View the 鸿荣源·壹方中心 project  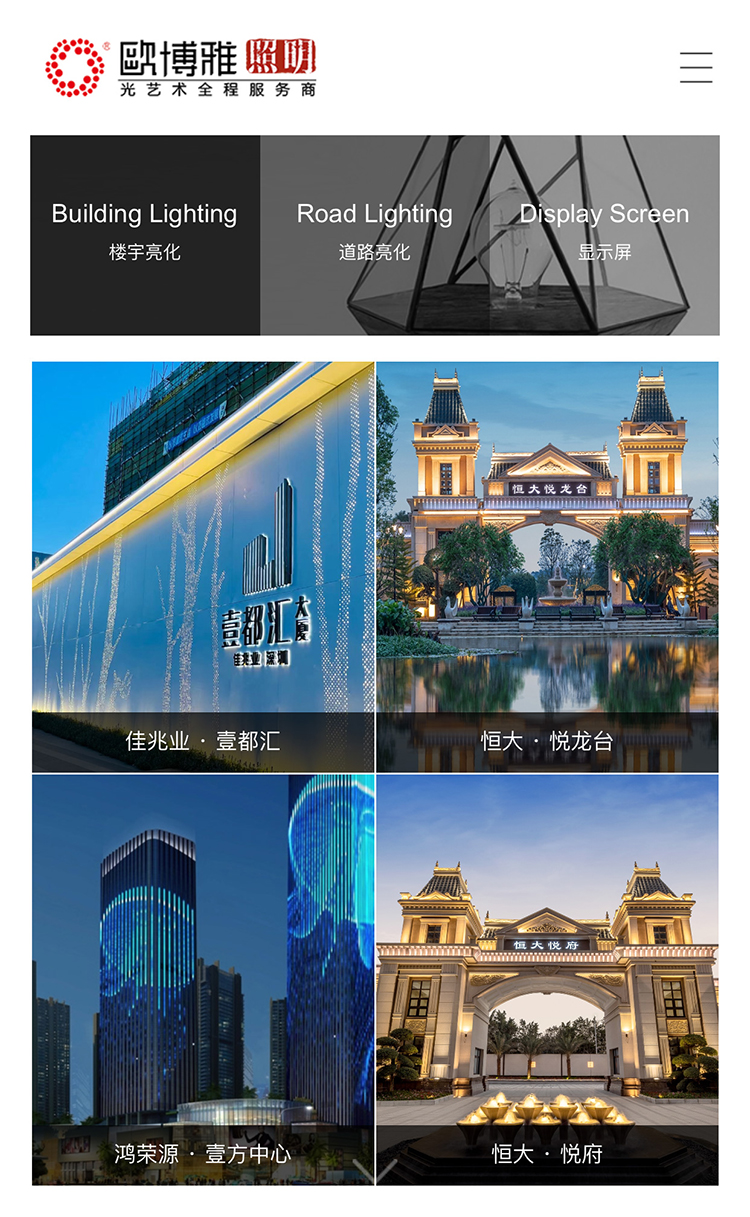[x=203, y=980]
